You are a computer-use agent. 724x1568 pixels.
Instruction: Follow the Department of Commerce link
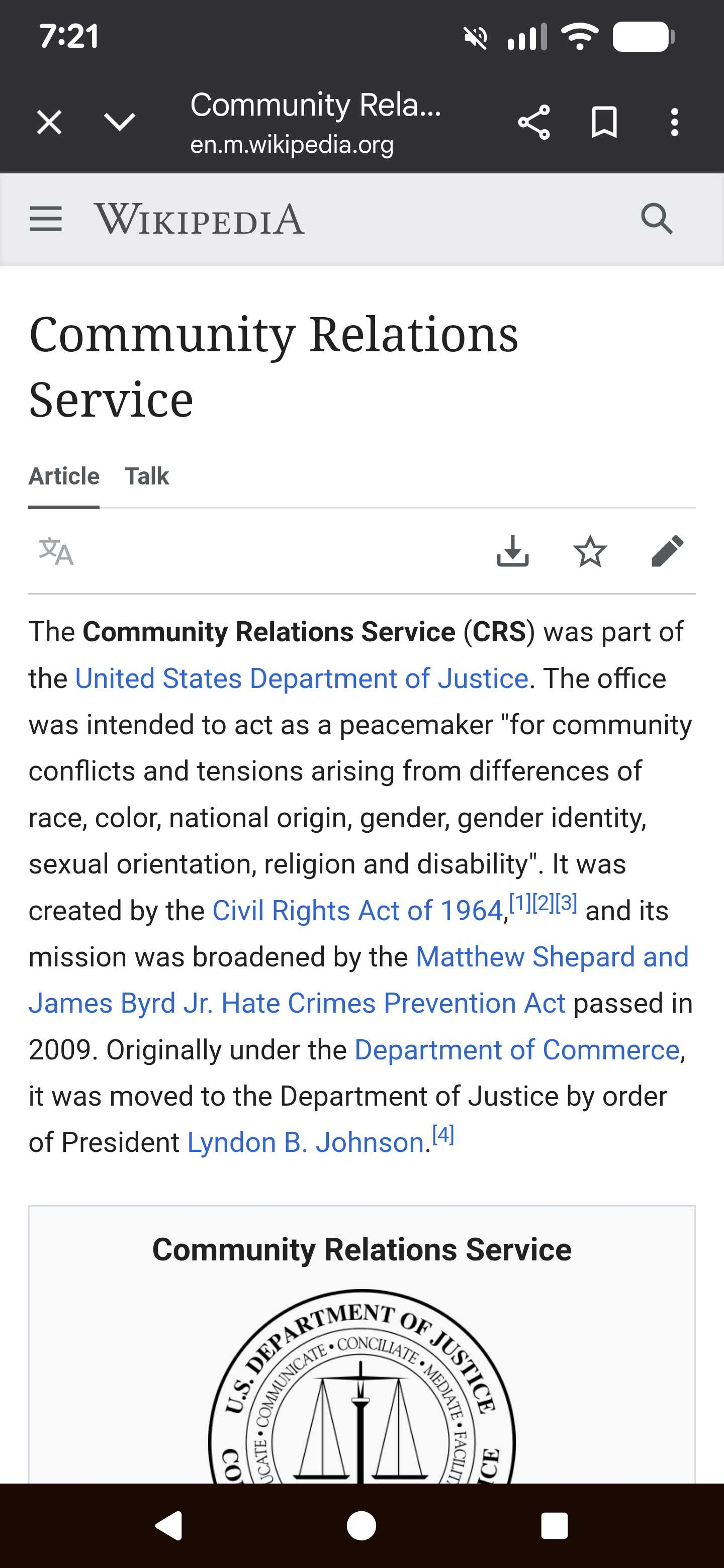[516, 1050]
